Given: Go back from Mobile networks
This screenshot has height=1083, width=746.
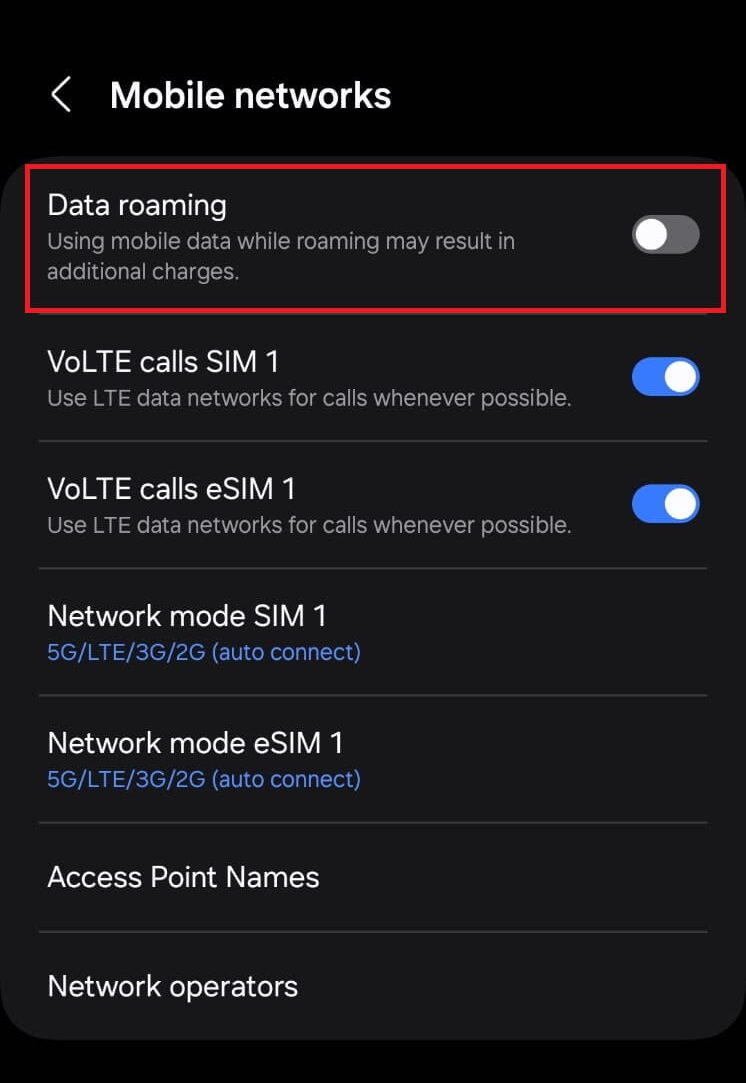Looking at the screenshot, I should [x=61, y=96].
